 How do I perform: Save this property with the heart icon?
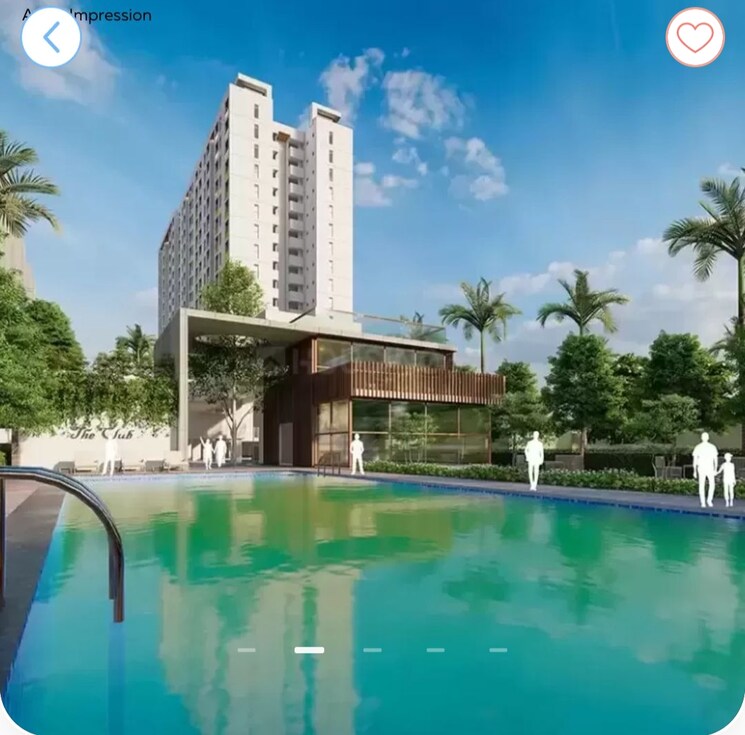tap(695, 38)
